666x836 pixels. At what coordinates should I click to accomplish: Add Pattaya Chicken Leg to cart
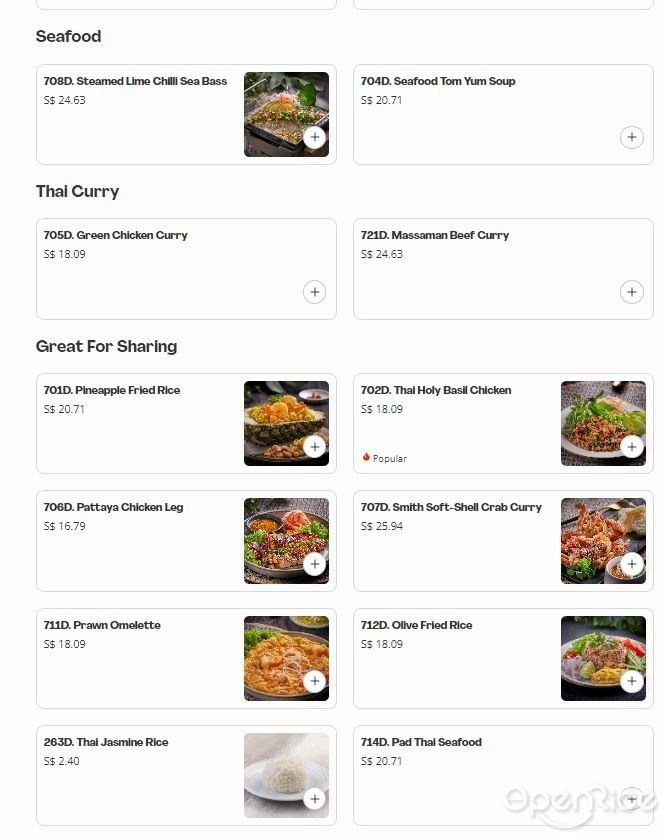(x=315, y=565)
